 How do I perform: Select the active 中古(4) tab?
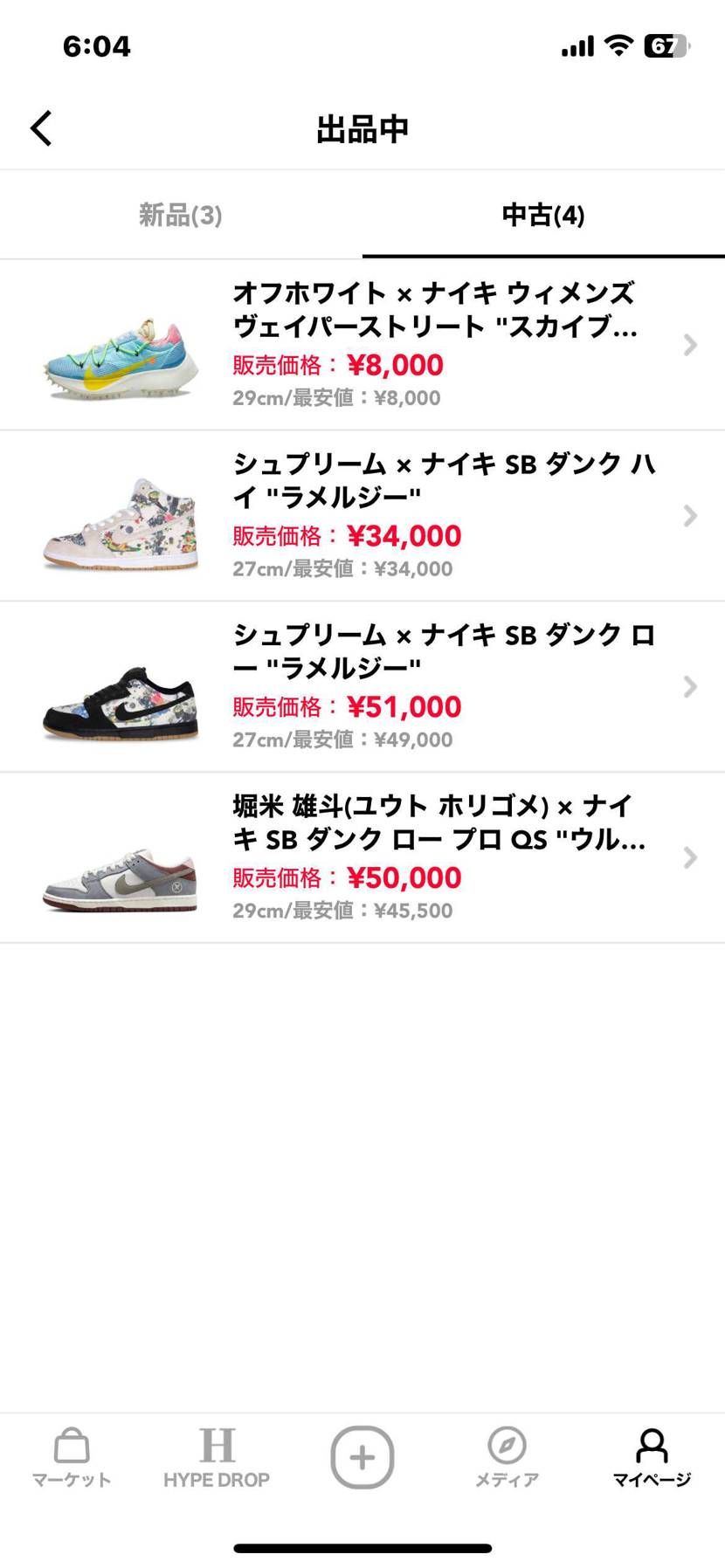pyautogui.click(x=542, y=215)
